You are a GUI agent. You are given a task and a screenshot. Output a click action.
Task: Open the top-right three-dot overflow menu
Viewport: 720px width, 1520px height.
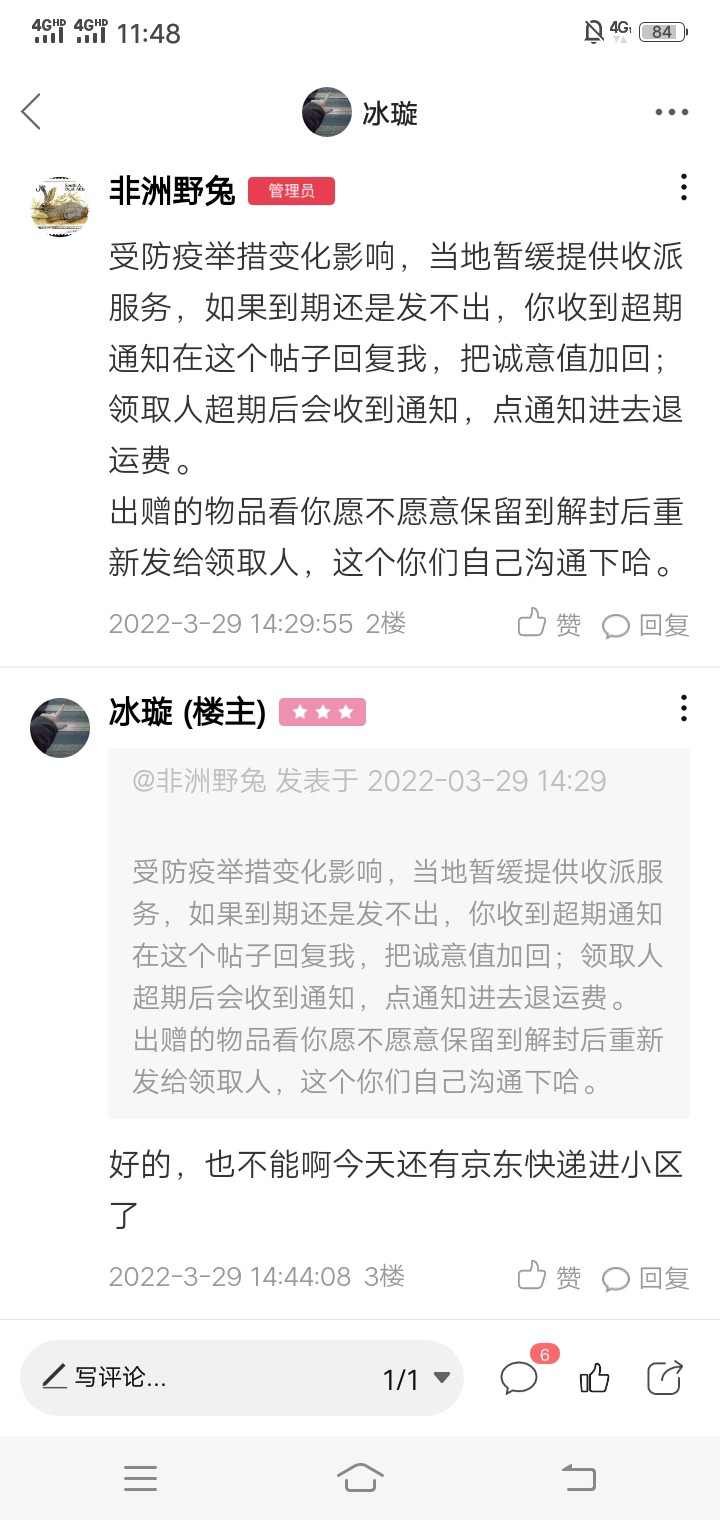click(671, 112)
